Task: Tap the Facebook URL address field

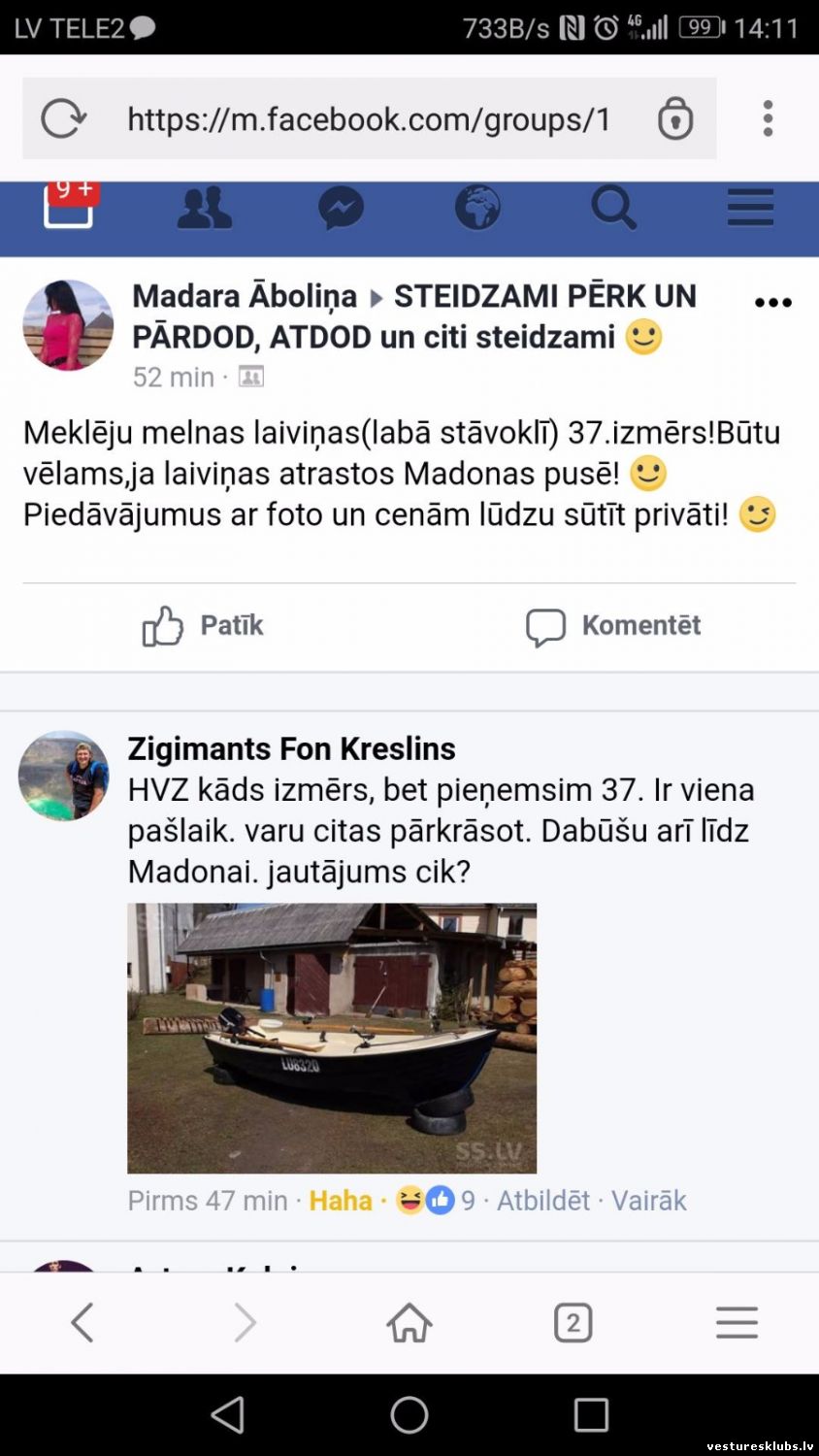Action: 369,118
